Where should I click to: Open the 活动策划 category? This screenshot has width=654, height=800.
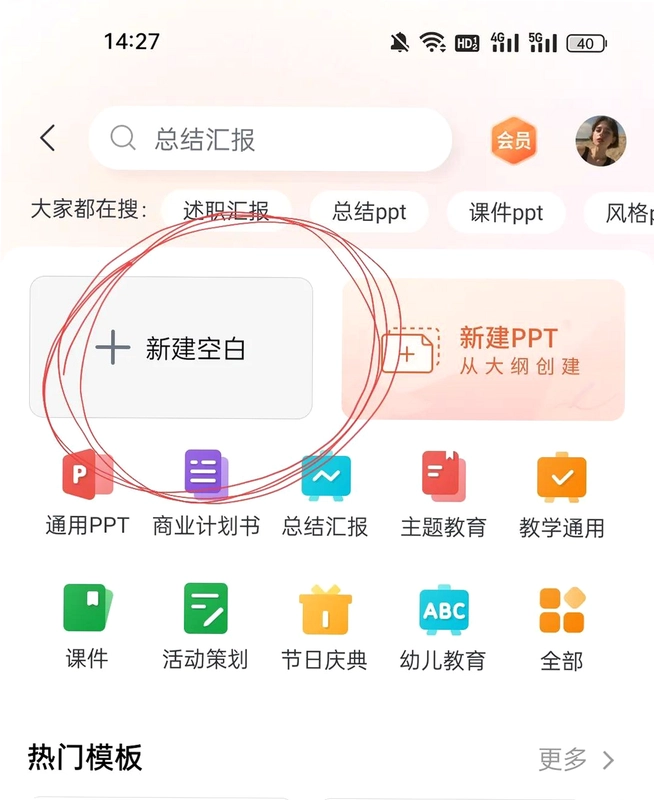click(206, 627)
